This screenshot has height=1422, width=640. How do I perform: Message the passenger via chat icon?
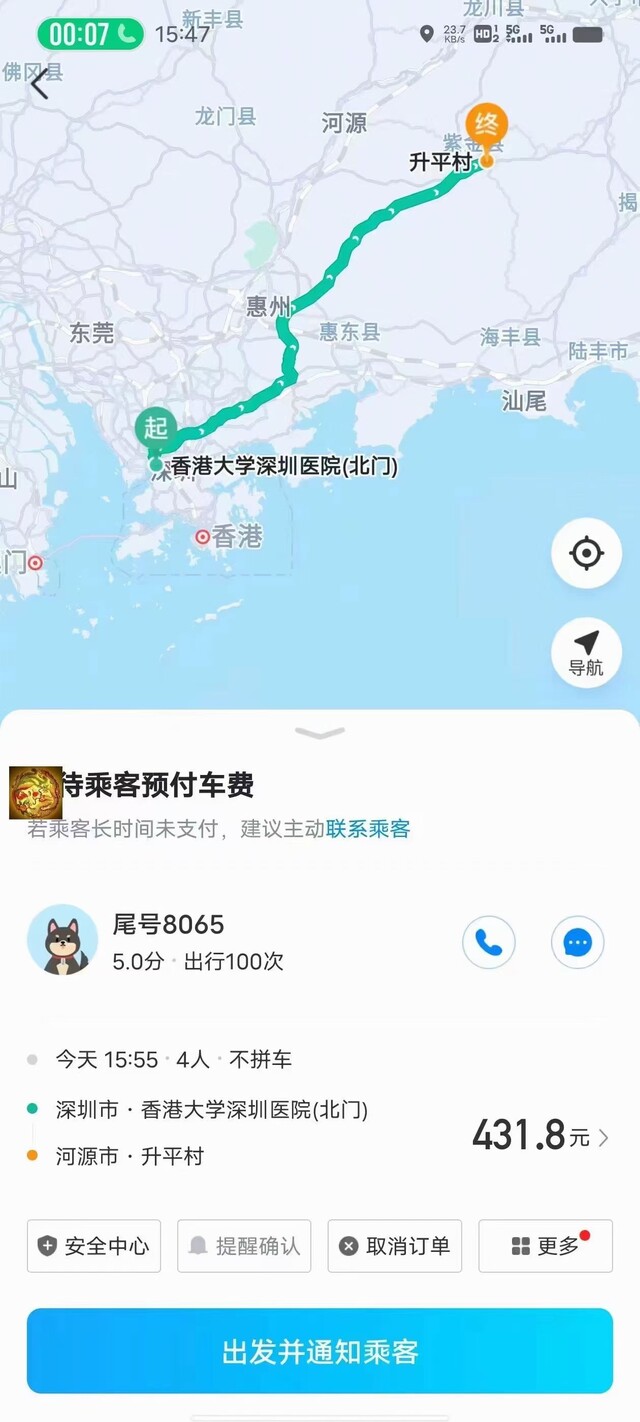click(578, 942)
